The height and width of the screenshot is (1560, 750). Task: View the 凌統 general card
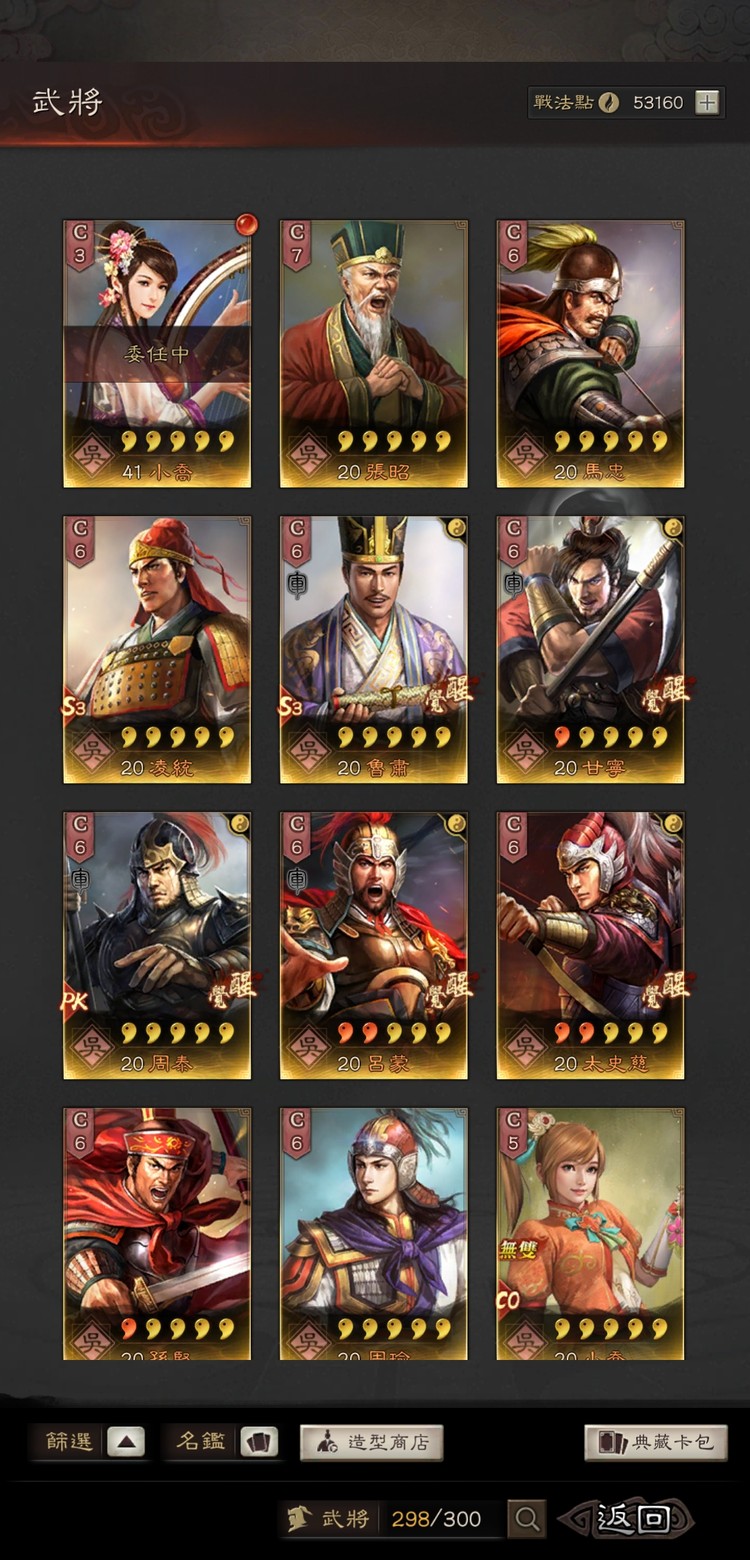[157, 649]
